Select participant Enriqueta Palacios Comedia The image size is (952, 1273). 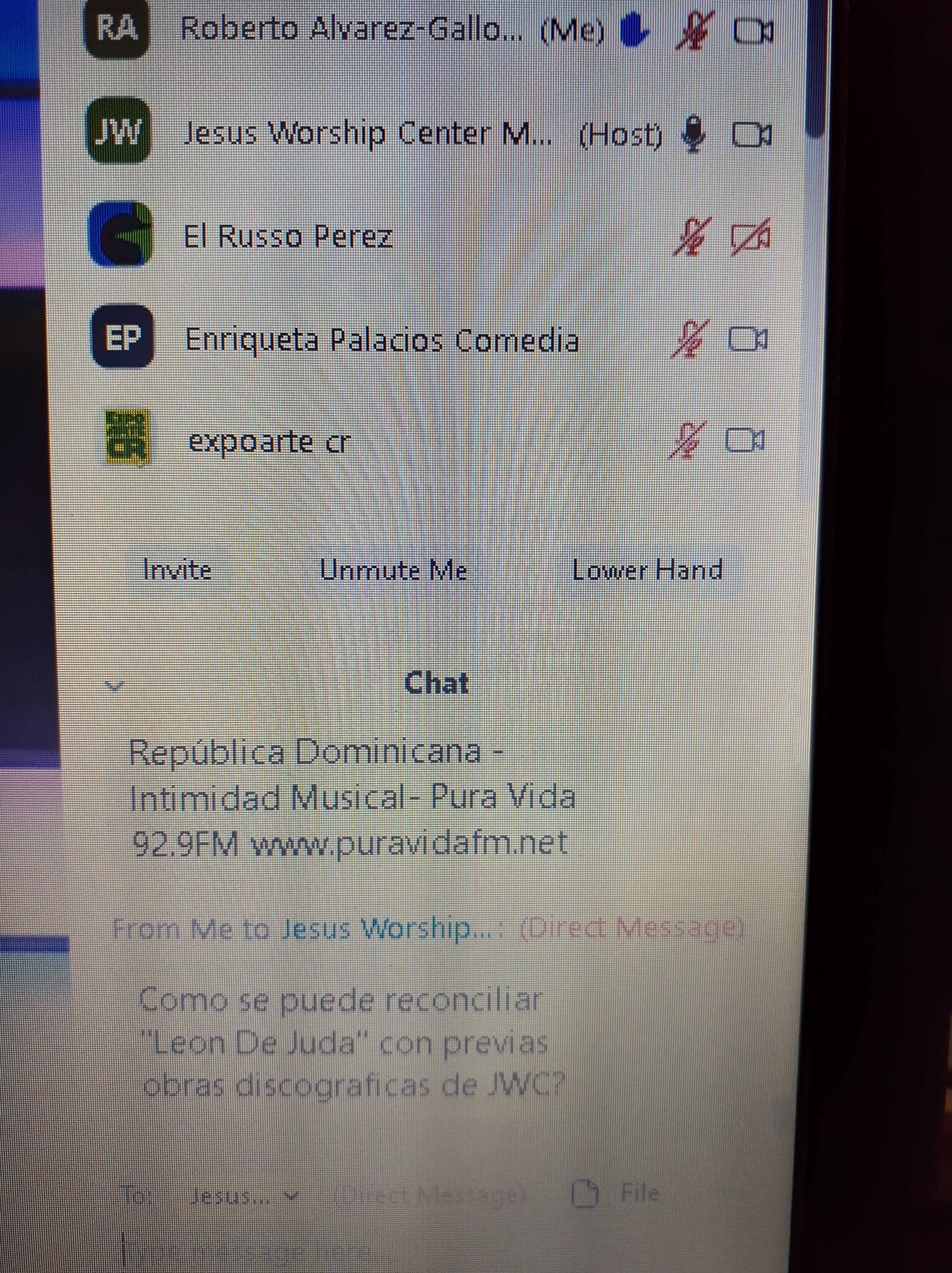[381, 340]
